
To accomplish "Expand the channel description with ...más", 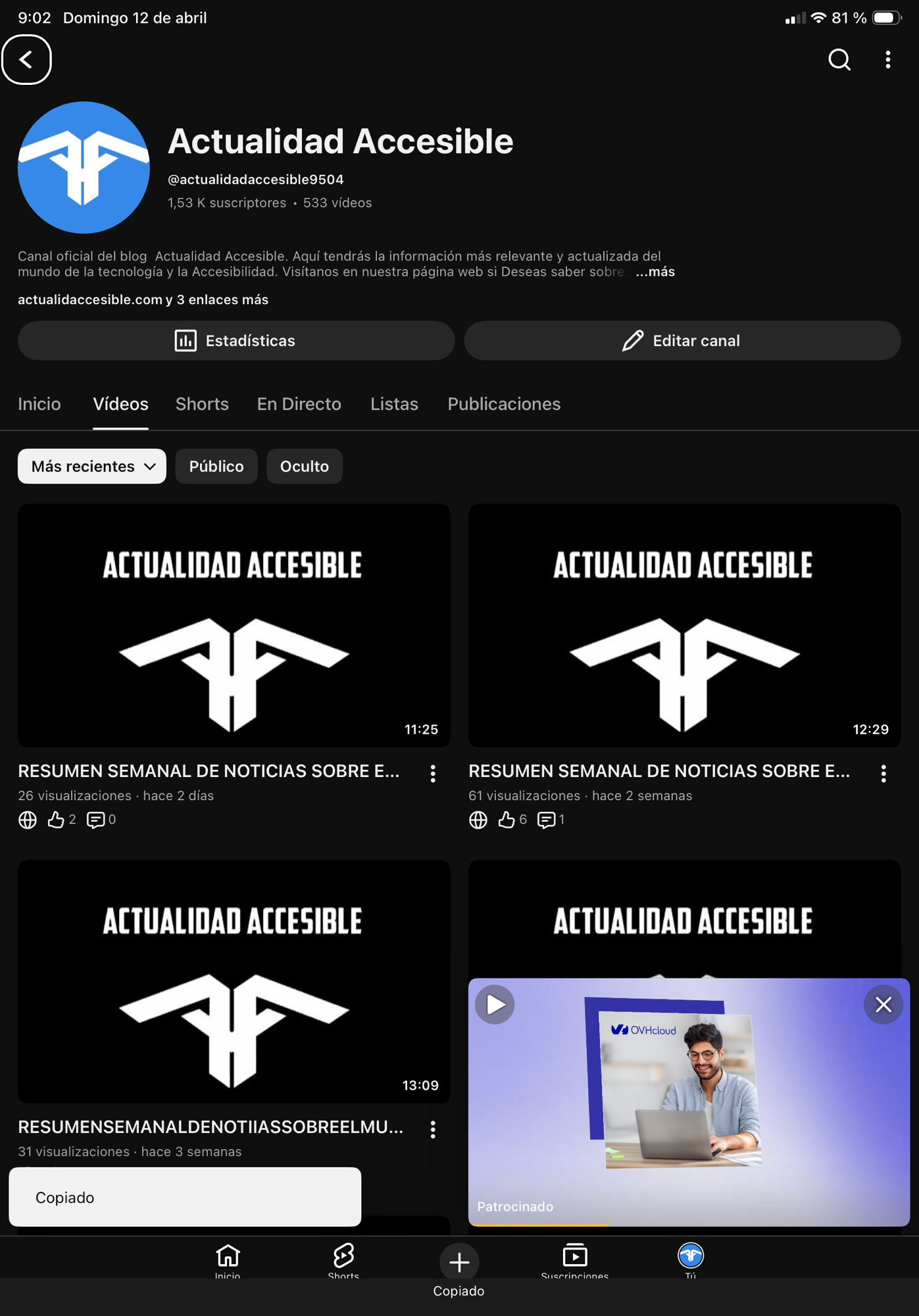I will point(655,272).
